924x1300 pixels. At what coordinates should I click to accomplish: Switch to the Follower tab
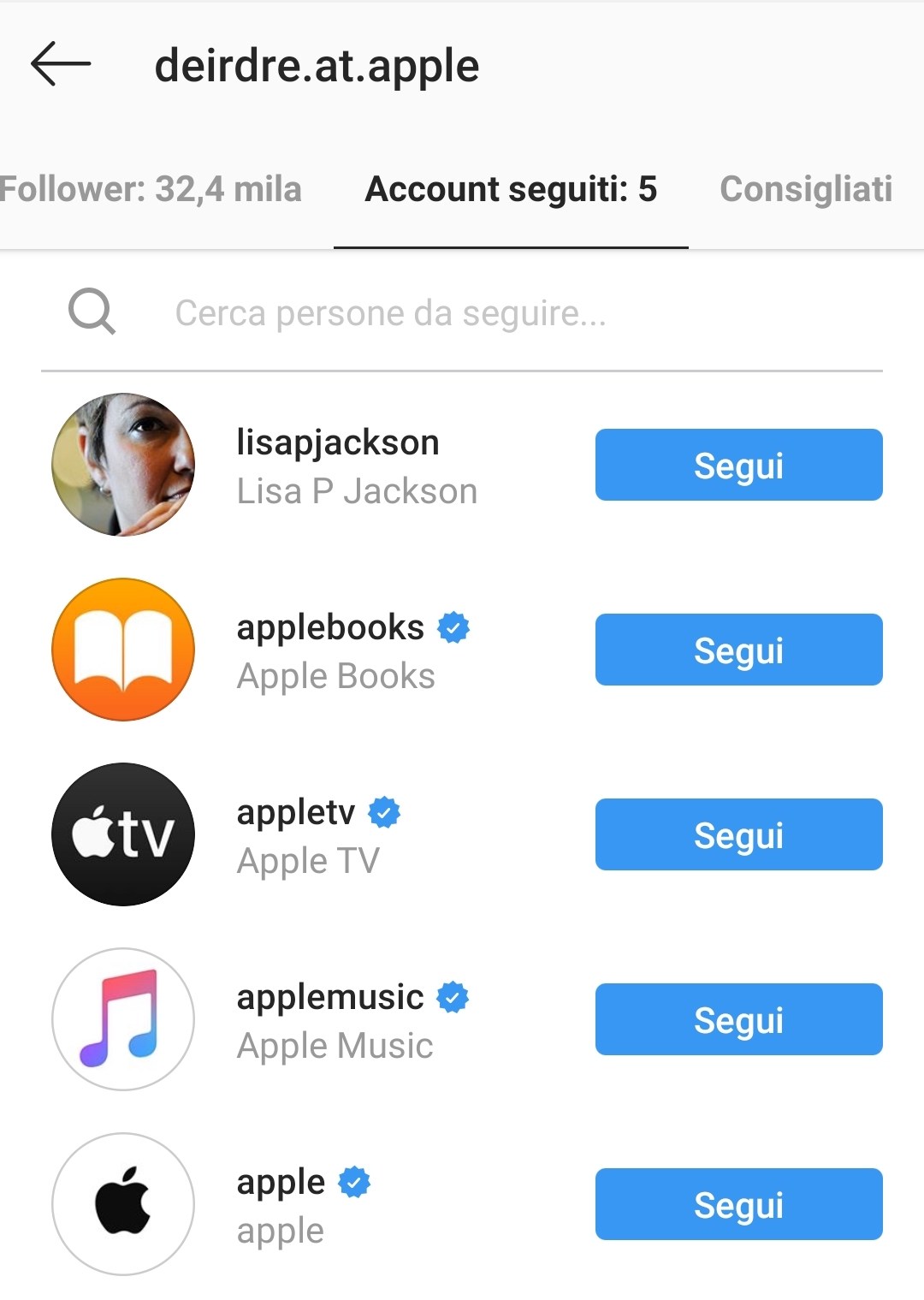click(x=151, y=189)
